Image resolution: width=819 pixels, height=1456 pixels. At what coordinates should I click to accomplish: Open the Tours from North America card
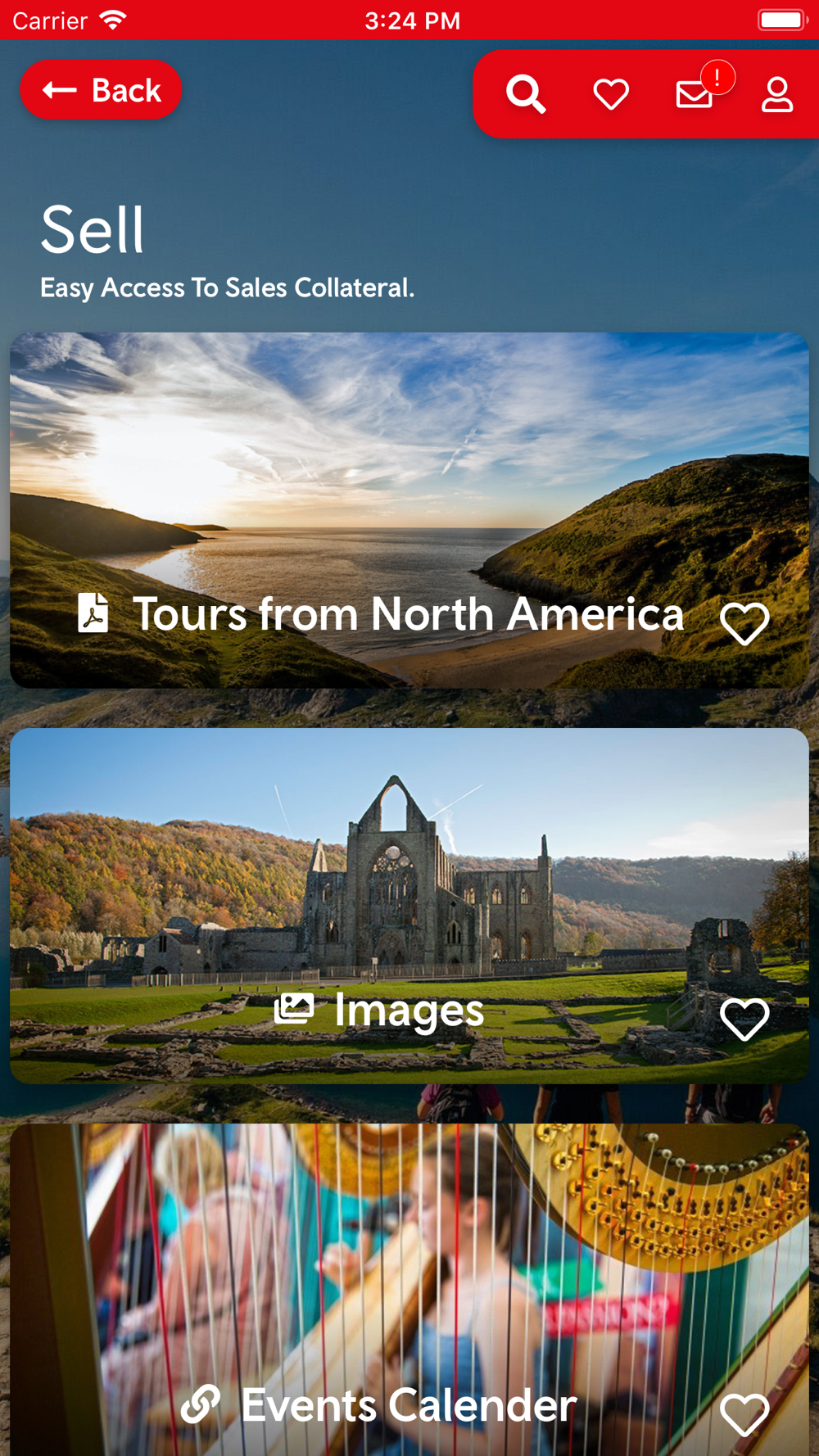(x=409, y=510)
